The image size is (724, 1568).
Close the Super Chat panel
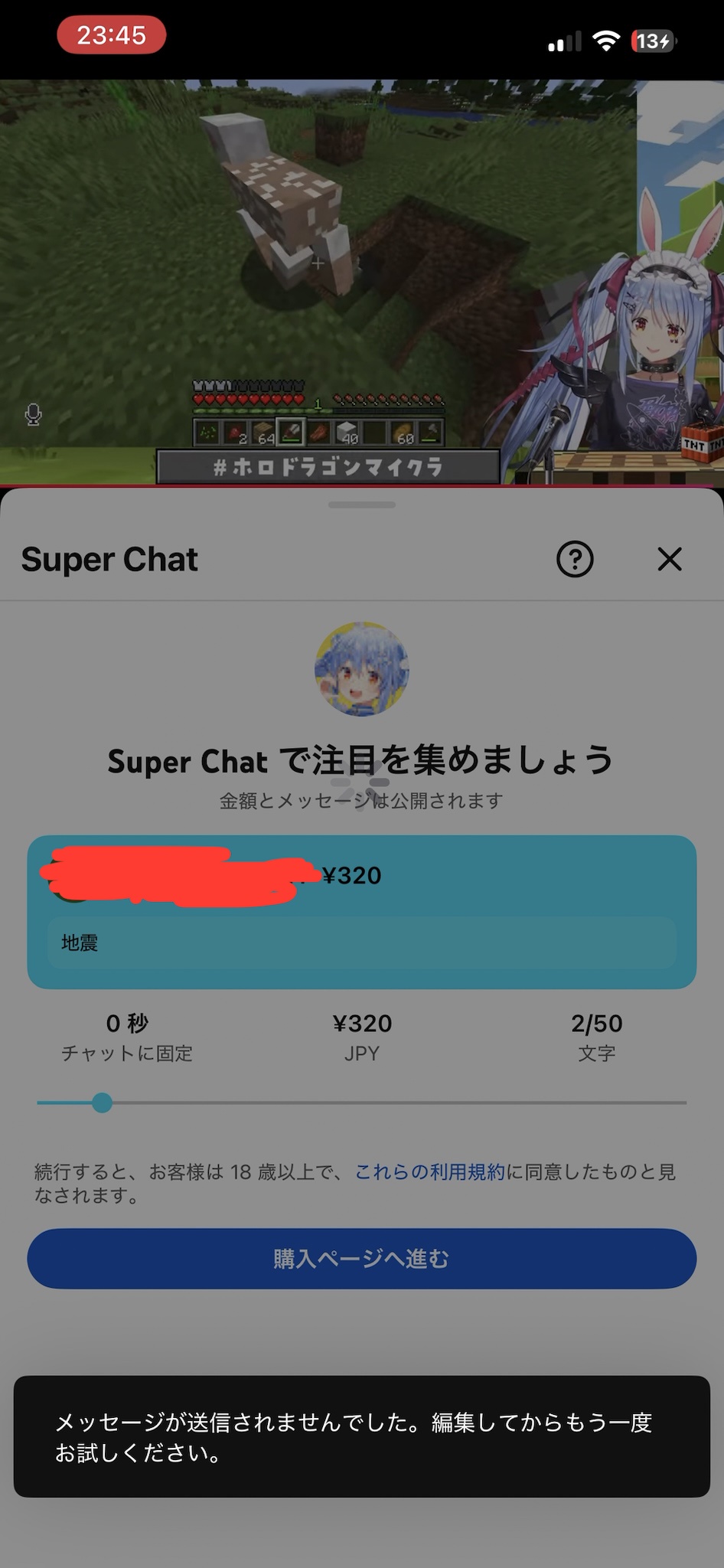(x=670, y=560)
